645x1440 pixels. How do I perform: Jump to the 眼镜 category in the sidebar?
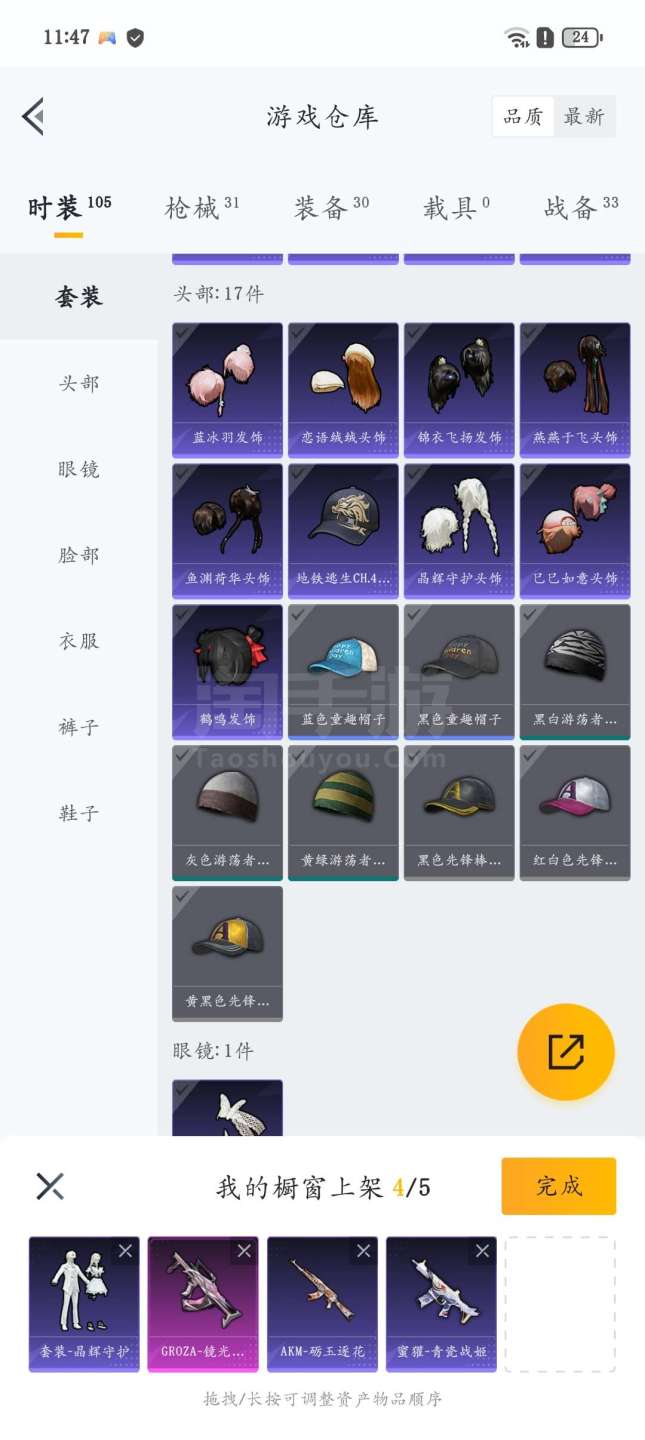(x=79, y=469)
